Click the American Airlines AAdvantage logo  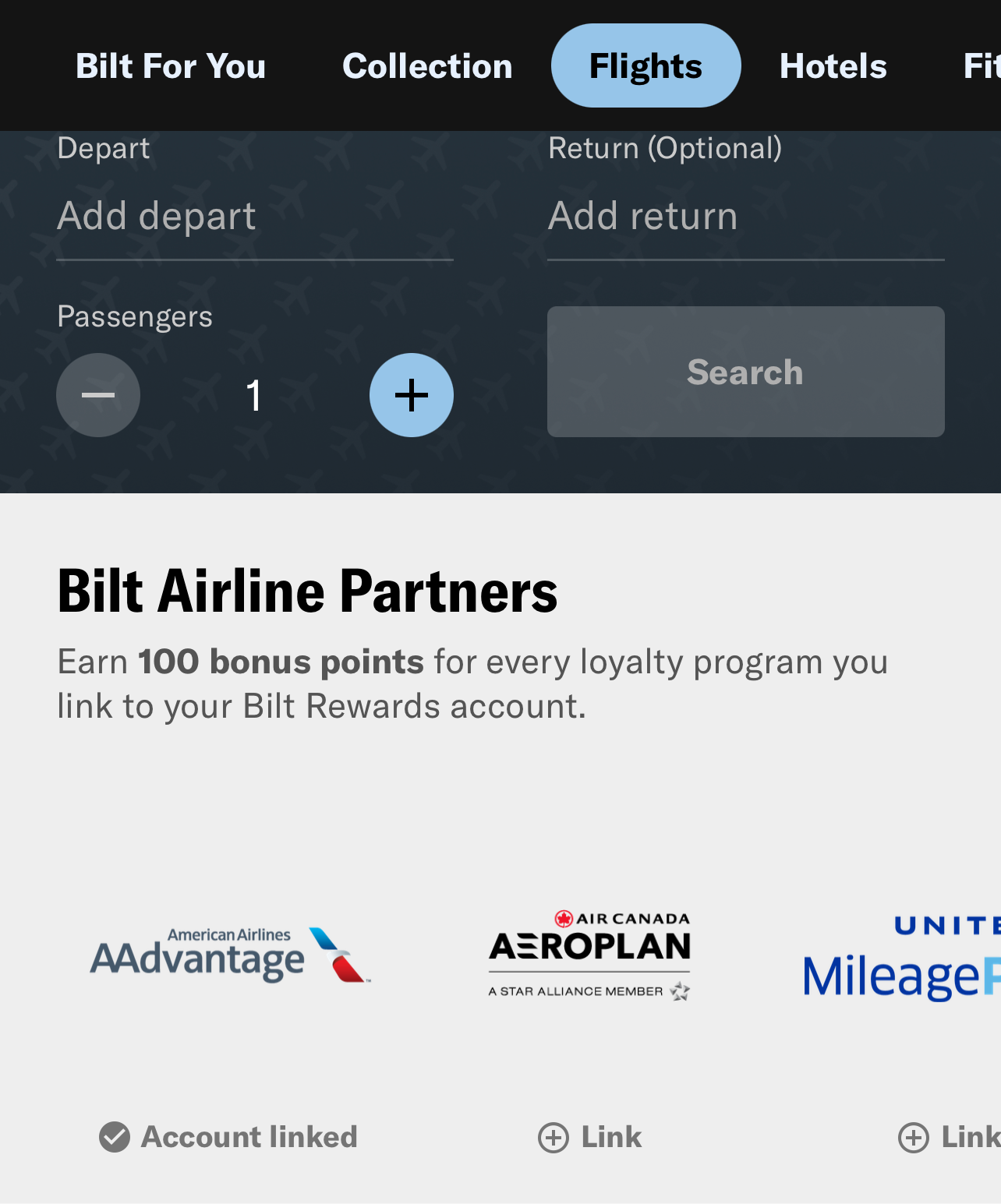coord(229,956)
